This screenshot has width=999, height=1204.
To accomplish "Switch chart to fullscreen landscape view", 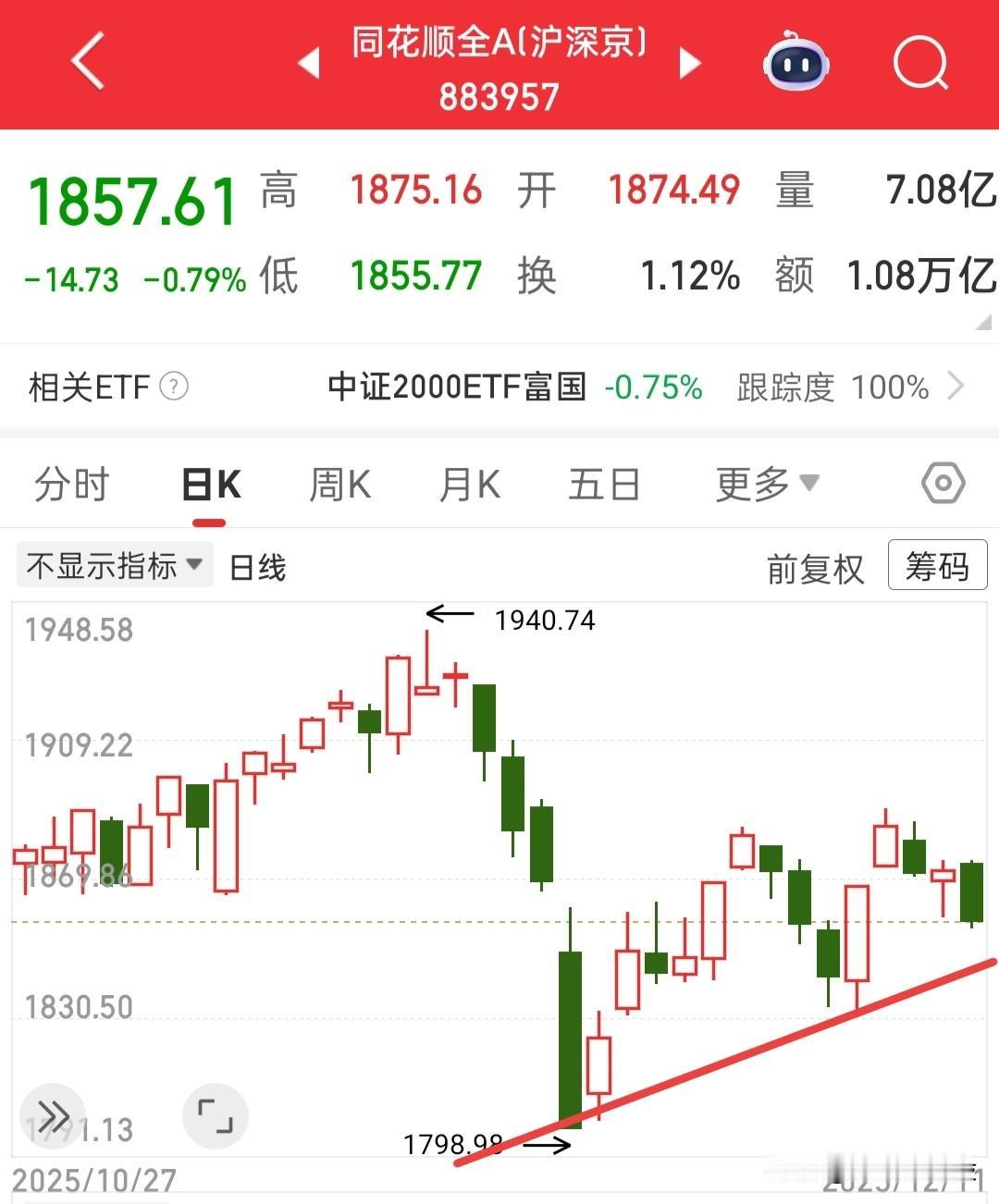I will 216,1116.
